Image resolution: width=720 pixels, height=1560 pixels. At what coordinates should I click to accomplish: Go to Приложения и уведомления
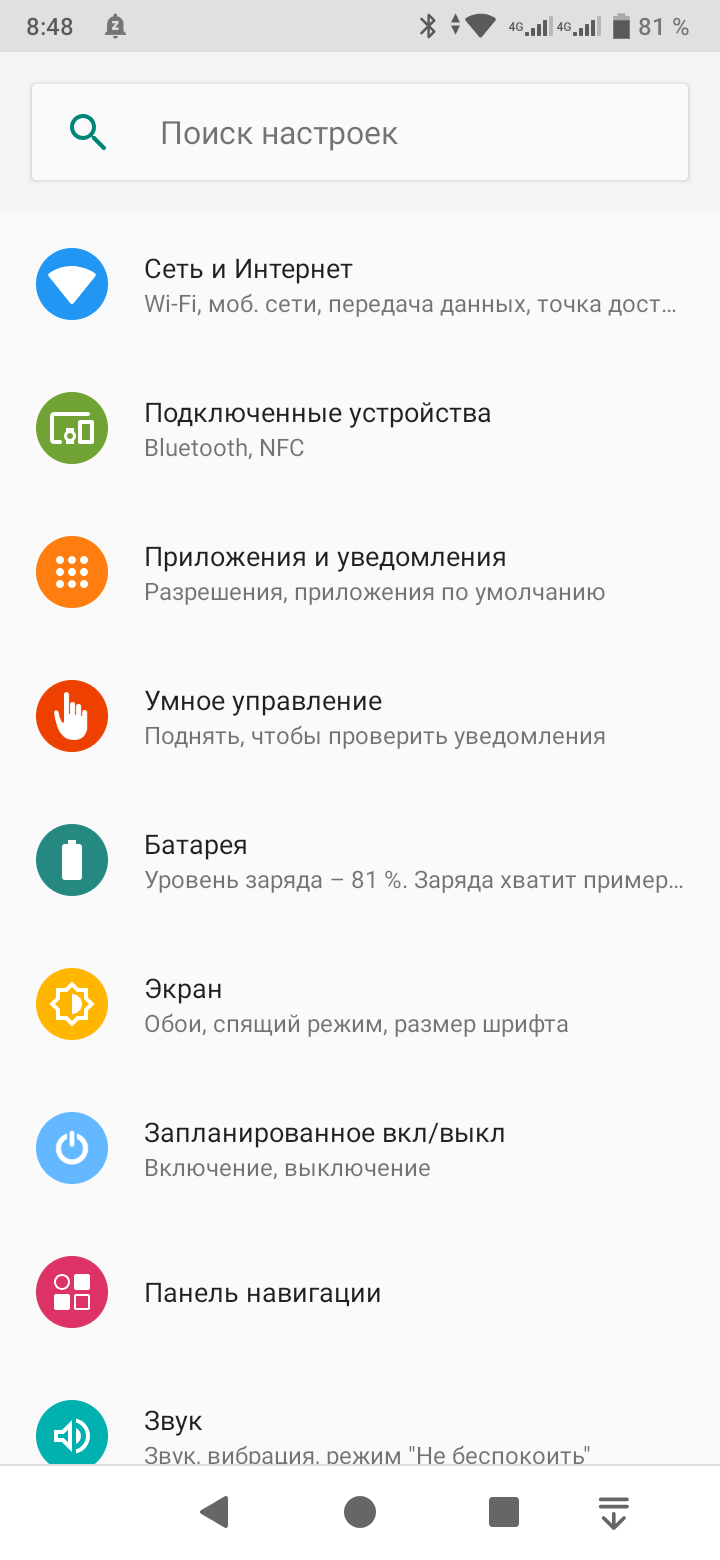(x=360, y=572)
